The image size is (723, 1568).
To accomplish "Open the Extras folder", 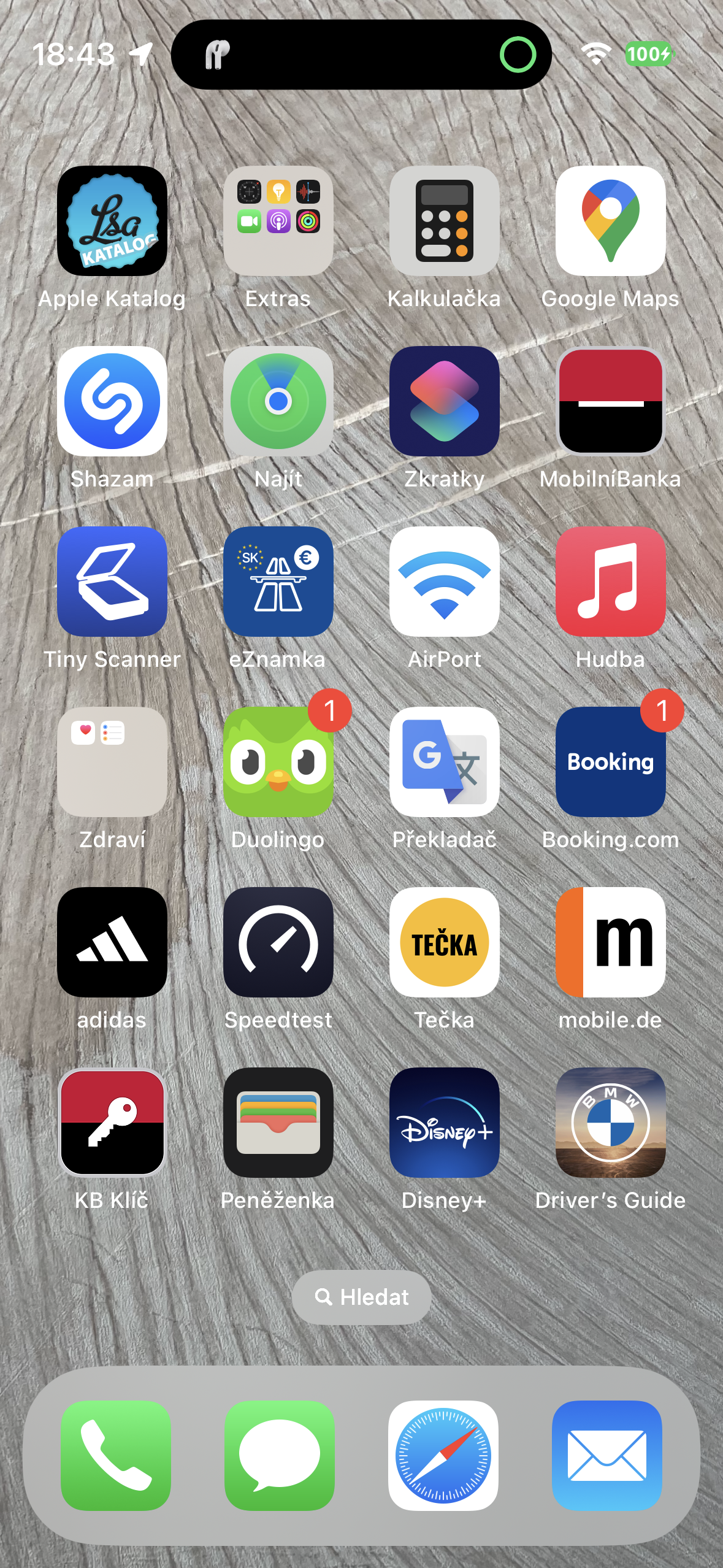I will click(x=278, y=221).
